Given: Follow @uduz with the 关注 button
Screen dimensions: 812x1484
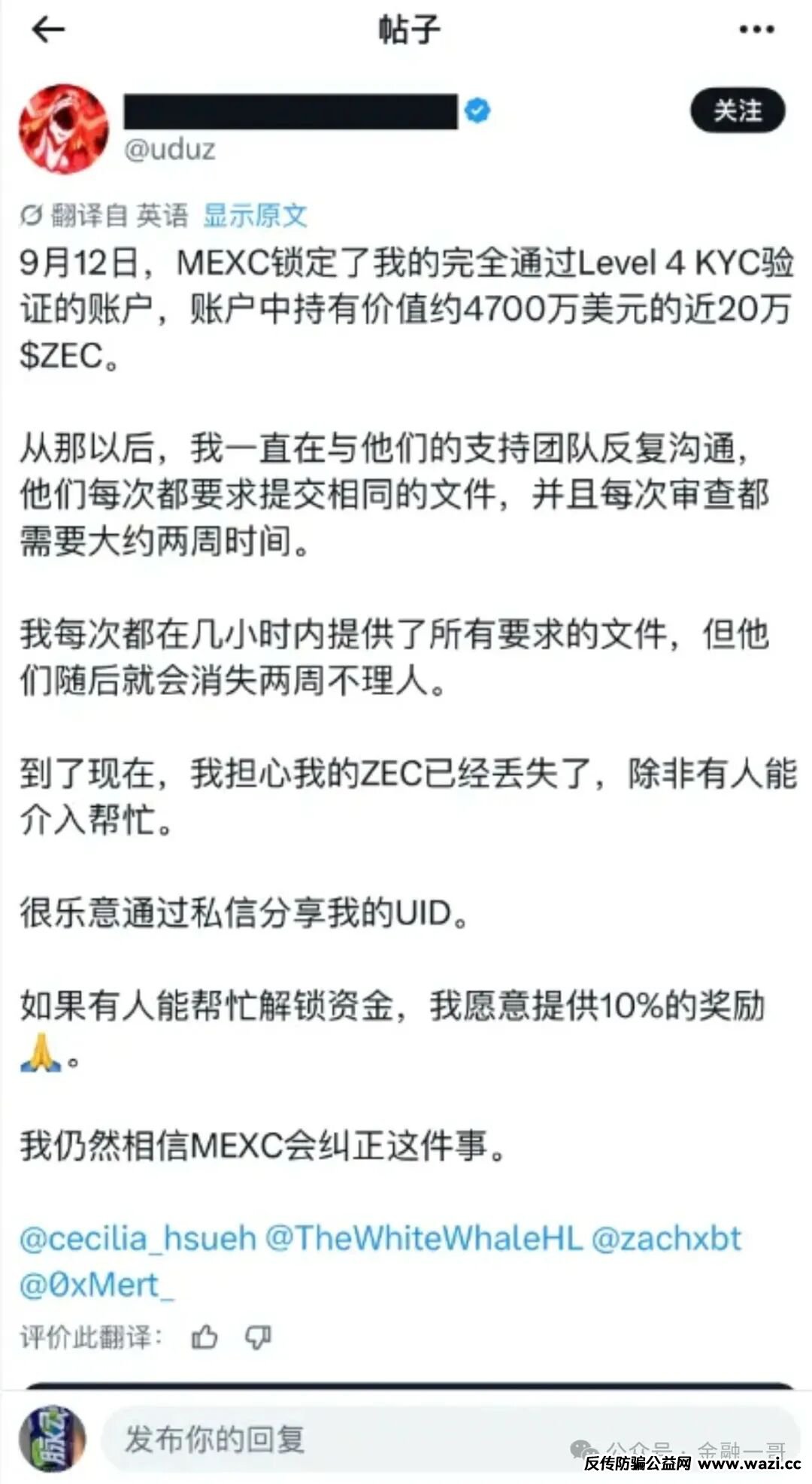Looking at the screenshot, I should (x=738, y=111).
